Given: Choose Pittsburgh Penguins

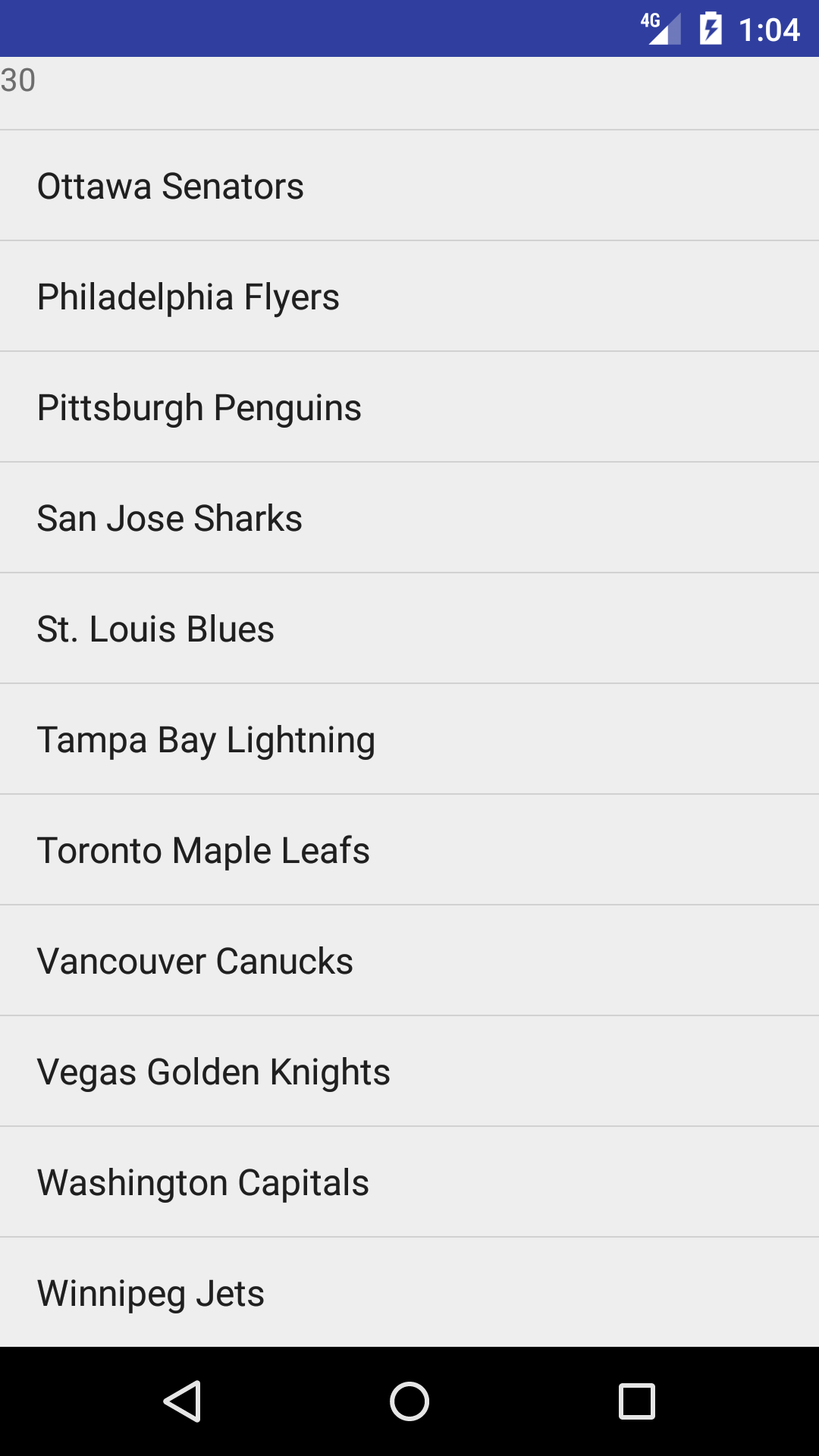Looking at the screenshot, I should [409, 407].
